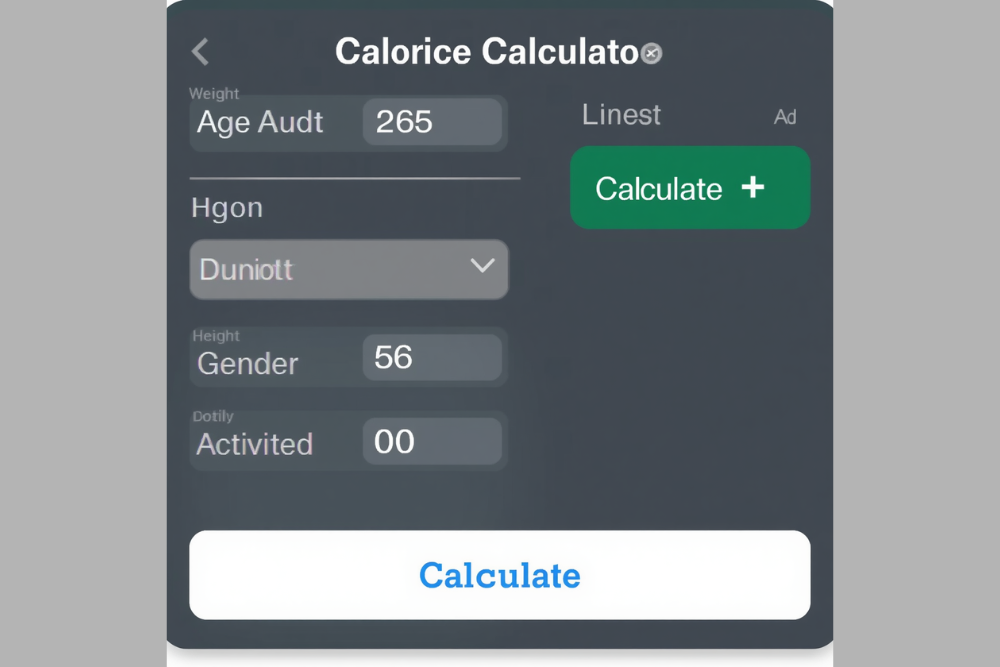
Task: Edit the Gender field showing 56
Action: coord(431,358)
